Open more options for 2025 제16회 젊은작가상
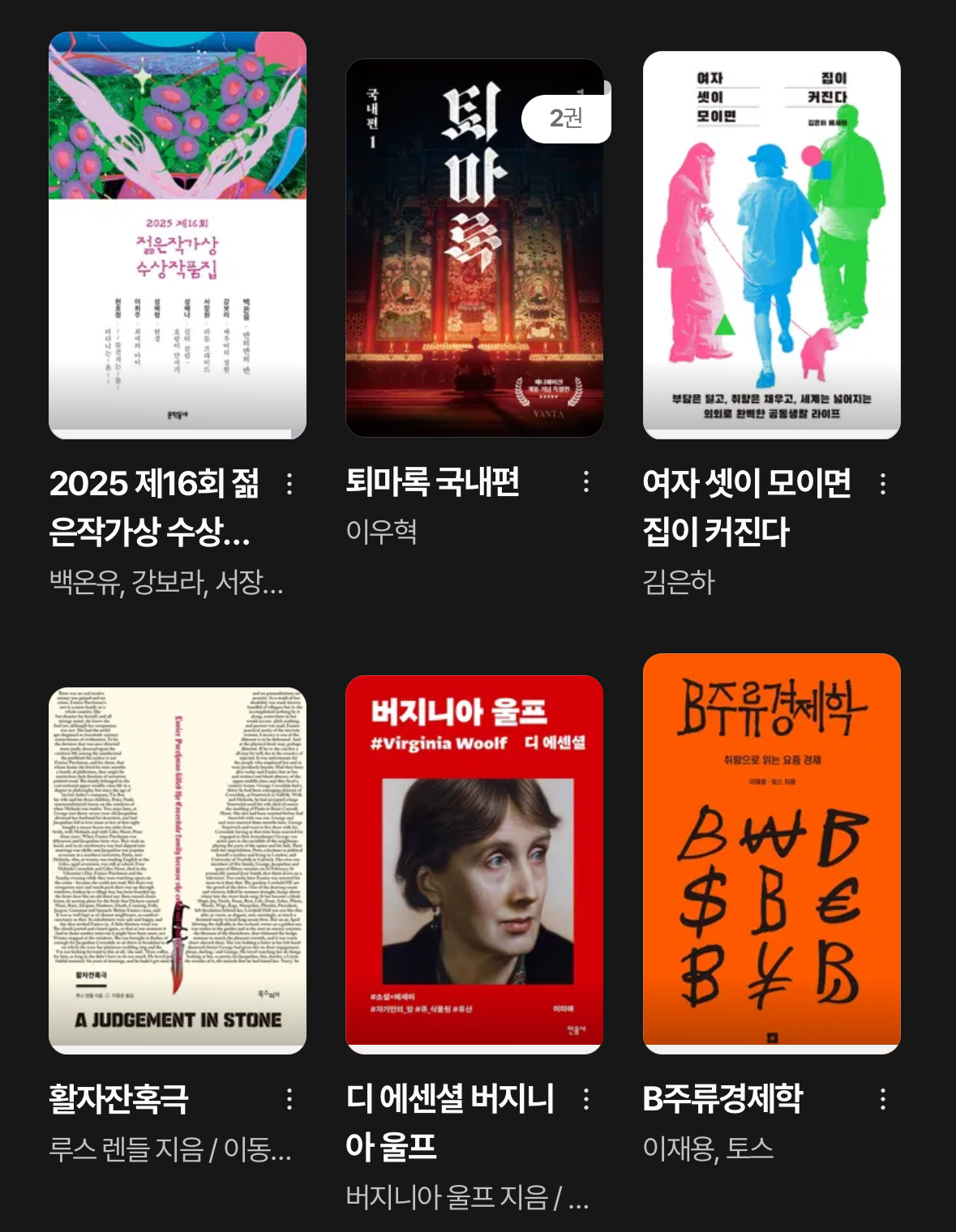This screenshot has width=956, height=1232. pyautogui.click(x=289, y=484)
